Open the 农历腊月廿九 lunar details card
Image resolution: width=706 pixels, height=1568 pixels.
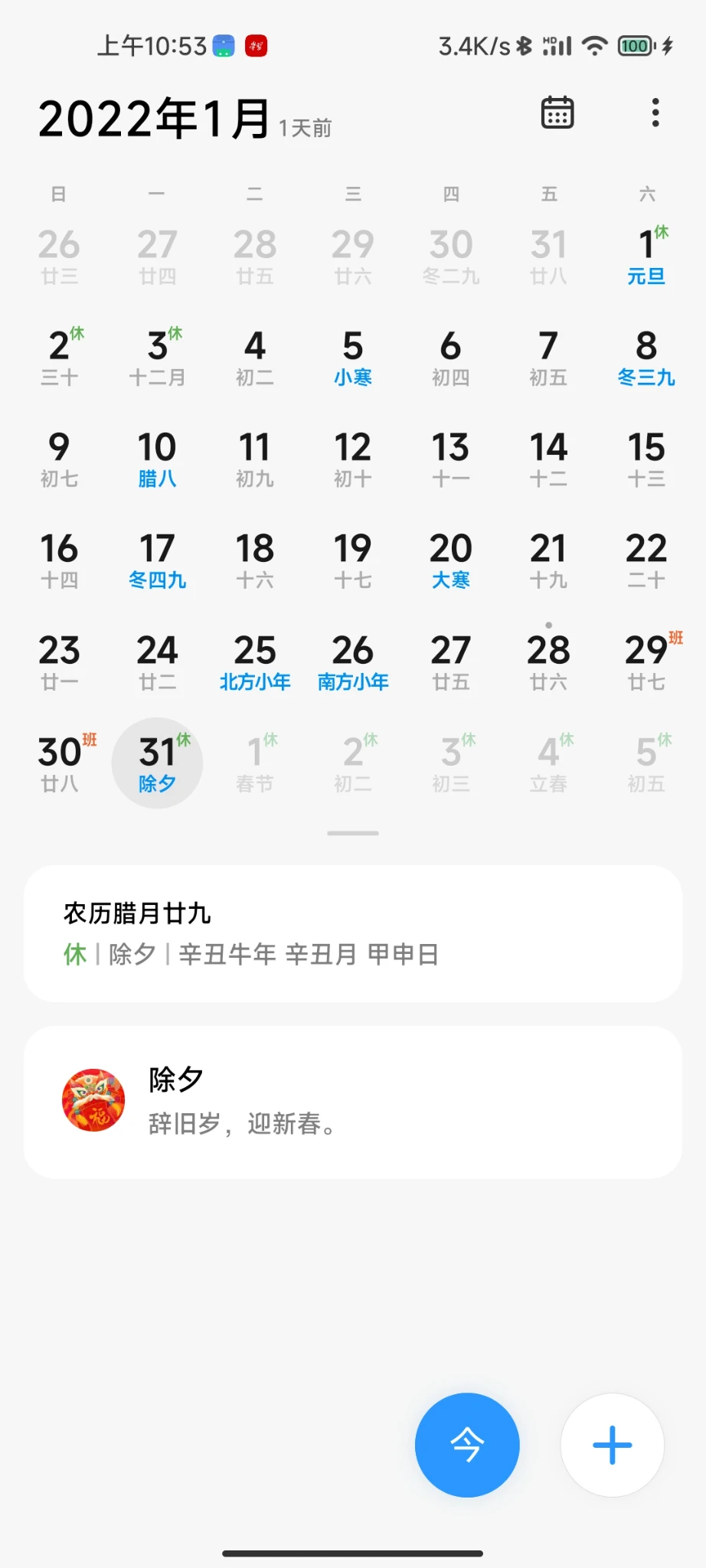352,933
